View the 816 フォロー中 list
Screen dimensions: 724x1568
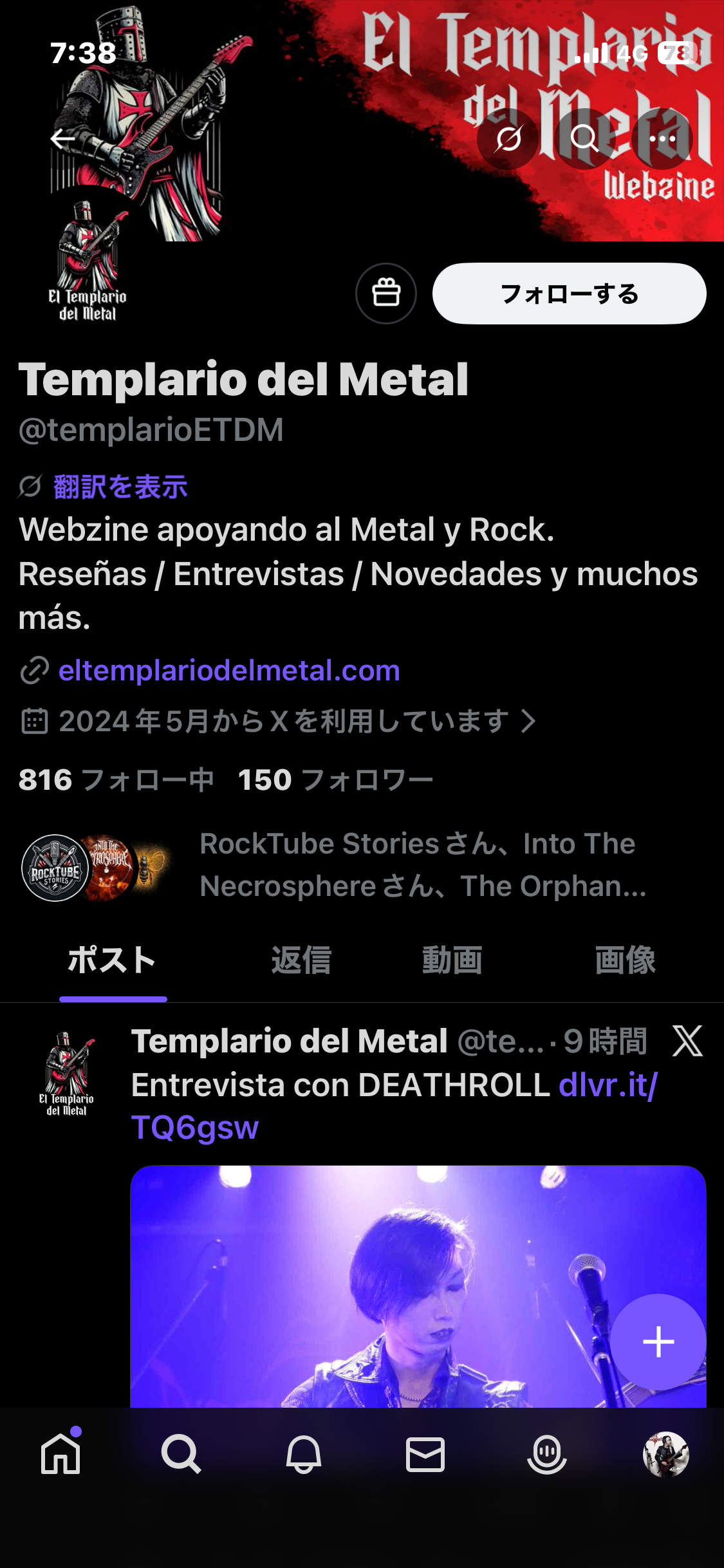point(116,779)
